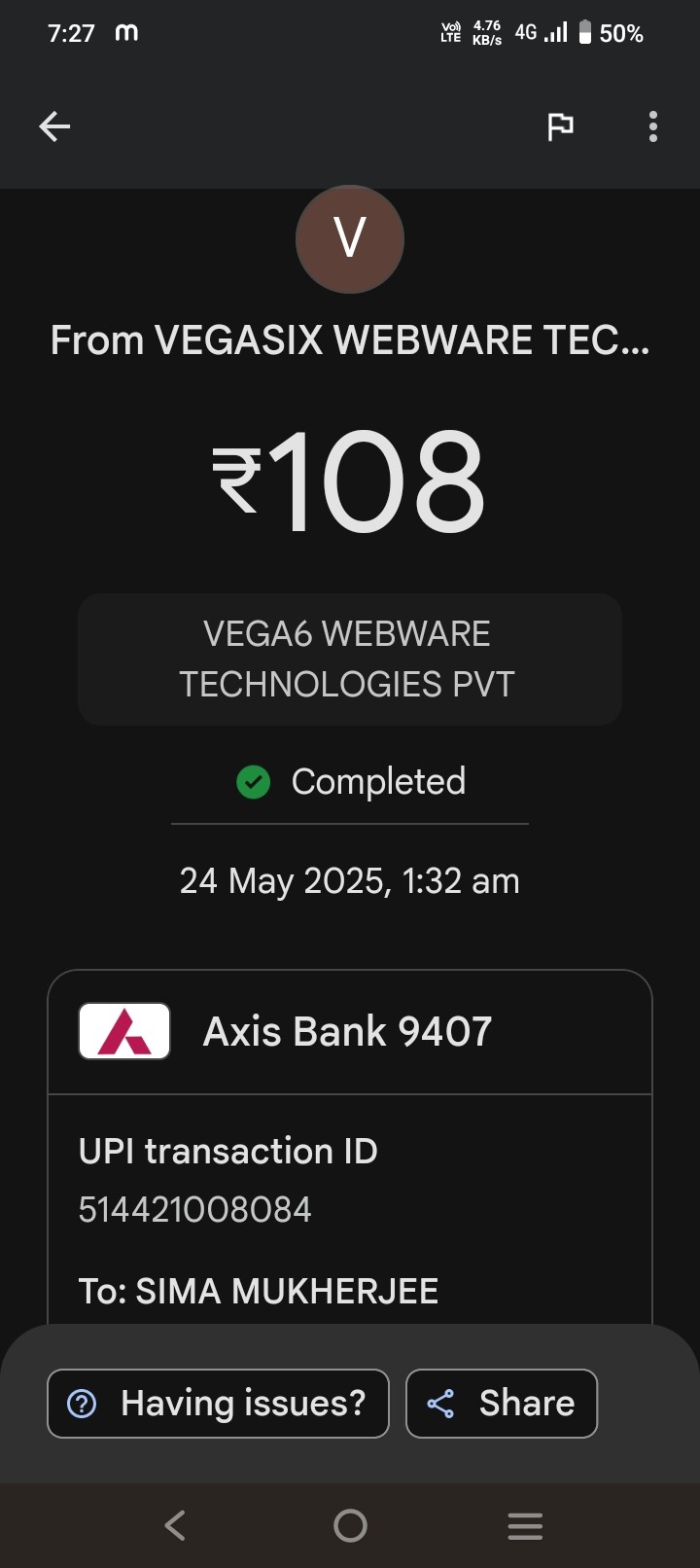Open the recent apps view
The image size is (700, 1568).
[524, 1525]
